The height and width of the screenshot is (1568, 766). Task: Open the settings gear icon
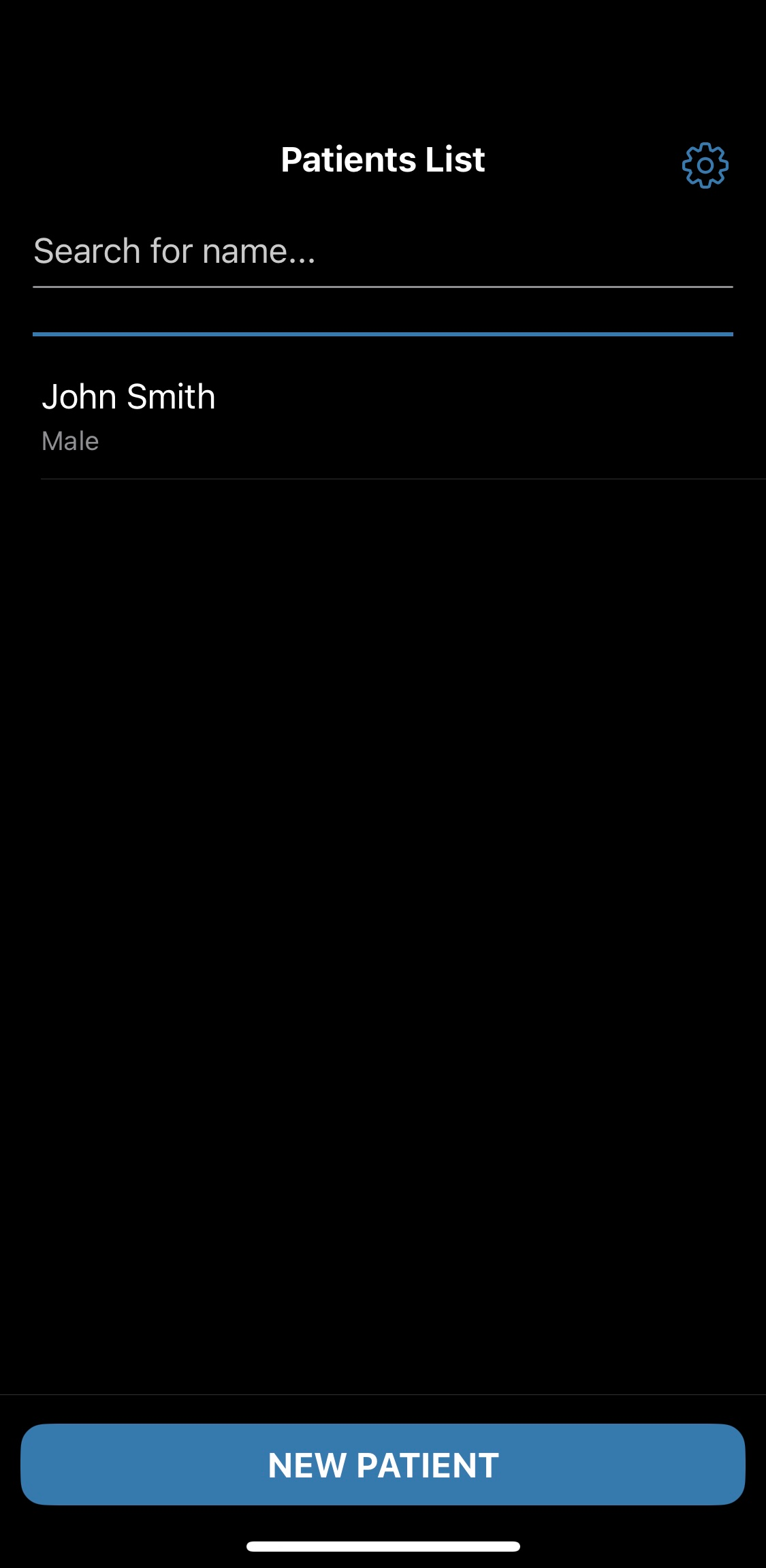coord(705,165)
